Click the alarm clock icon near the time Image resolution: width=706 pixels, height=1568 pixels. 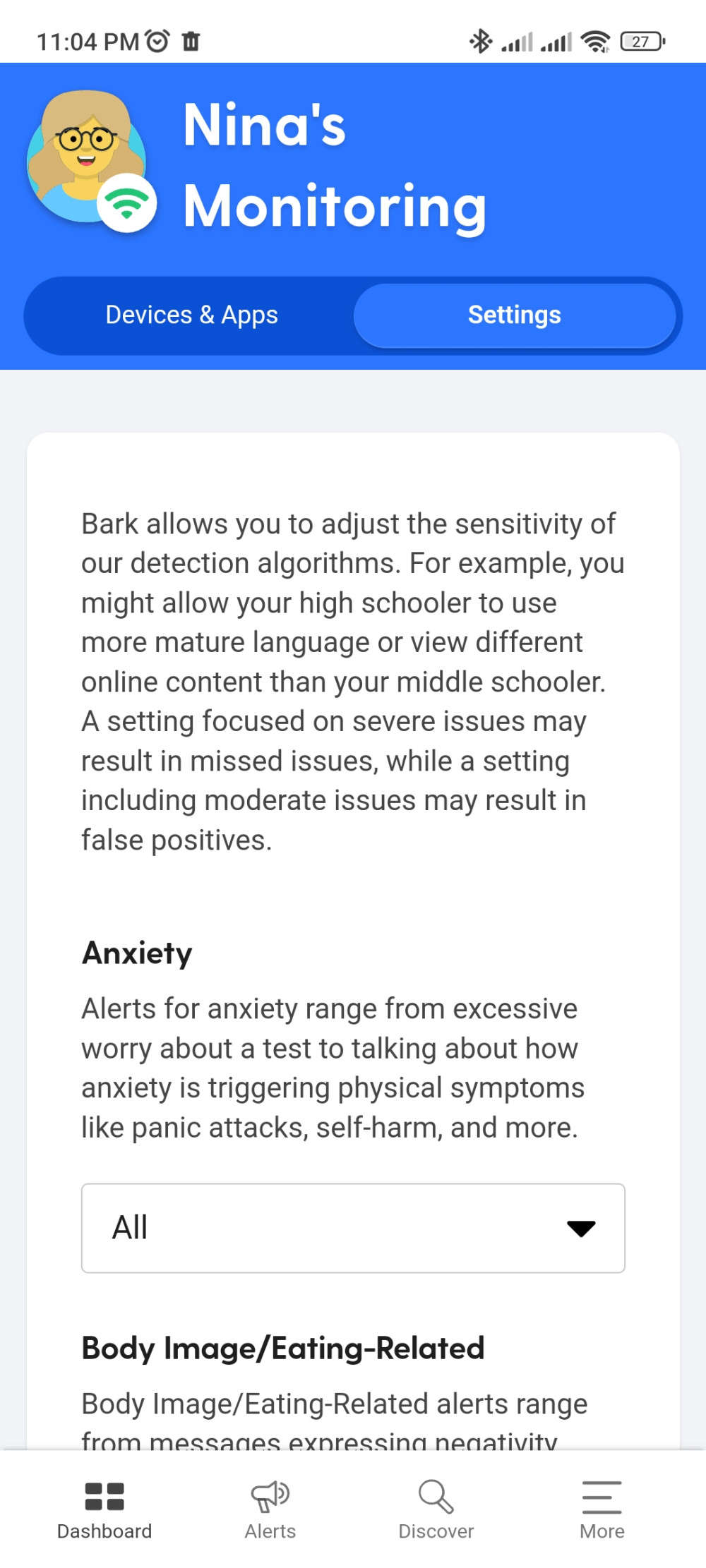[157, 40]
